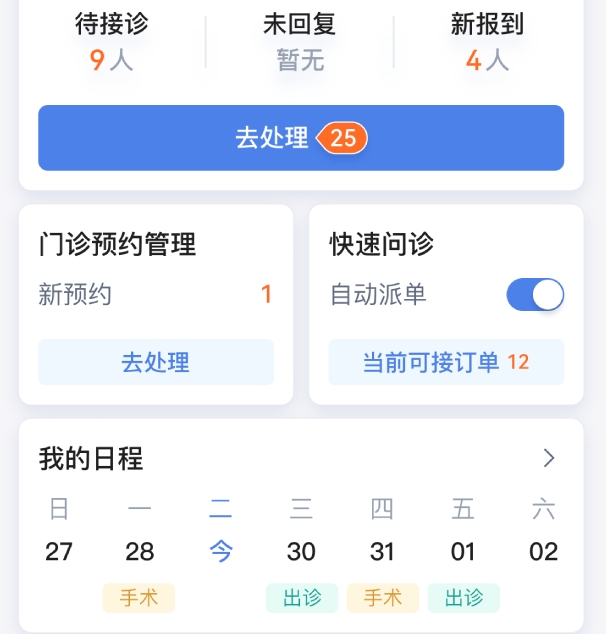Select date 30 with 出诊 tag
606x634 pixels.
tap(301, 551)
